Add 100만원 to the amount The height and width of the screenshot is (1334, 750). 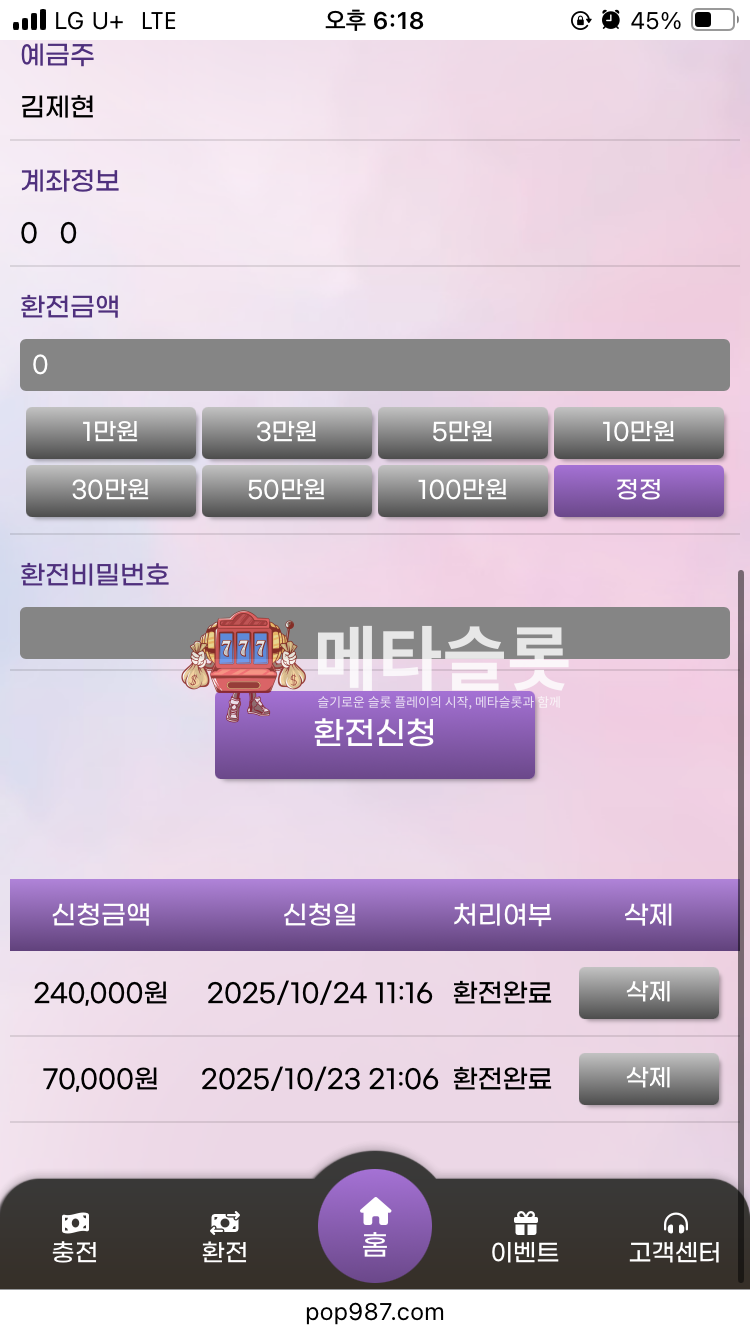pyautogui.click(x=462, y=490)
